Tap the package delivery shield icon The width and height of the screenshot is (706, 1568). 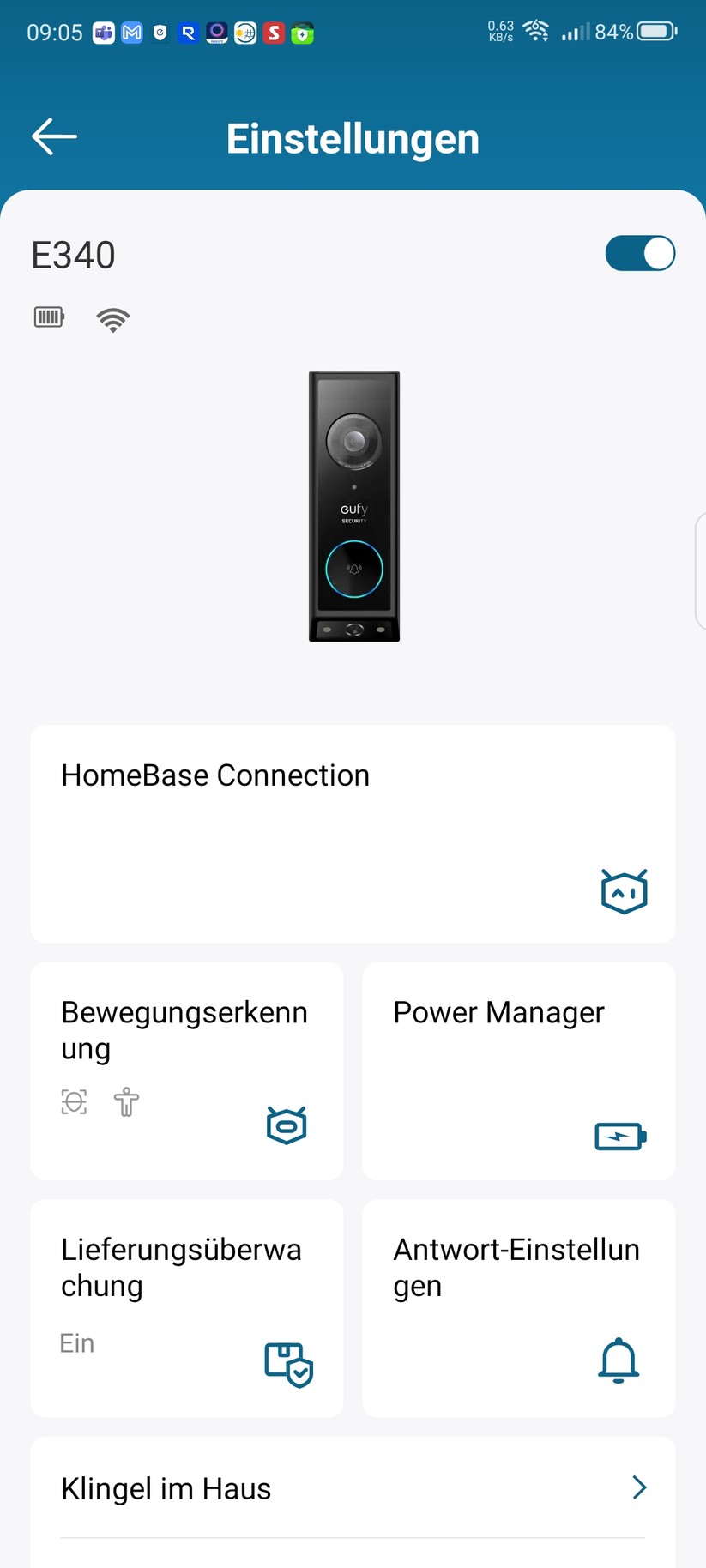tap(289, 1363)
